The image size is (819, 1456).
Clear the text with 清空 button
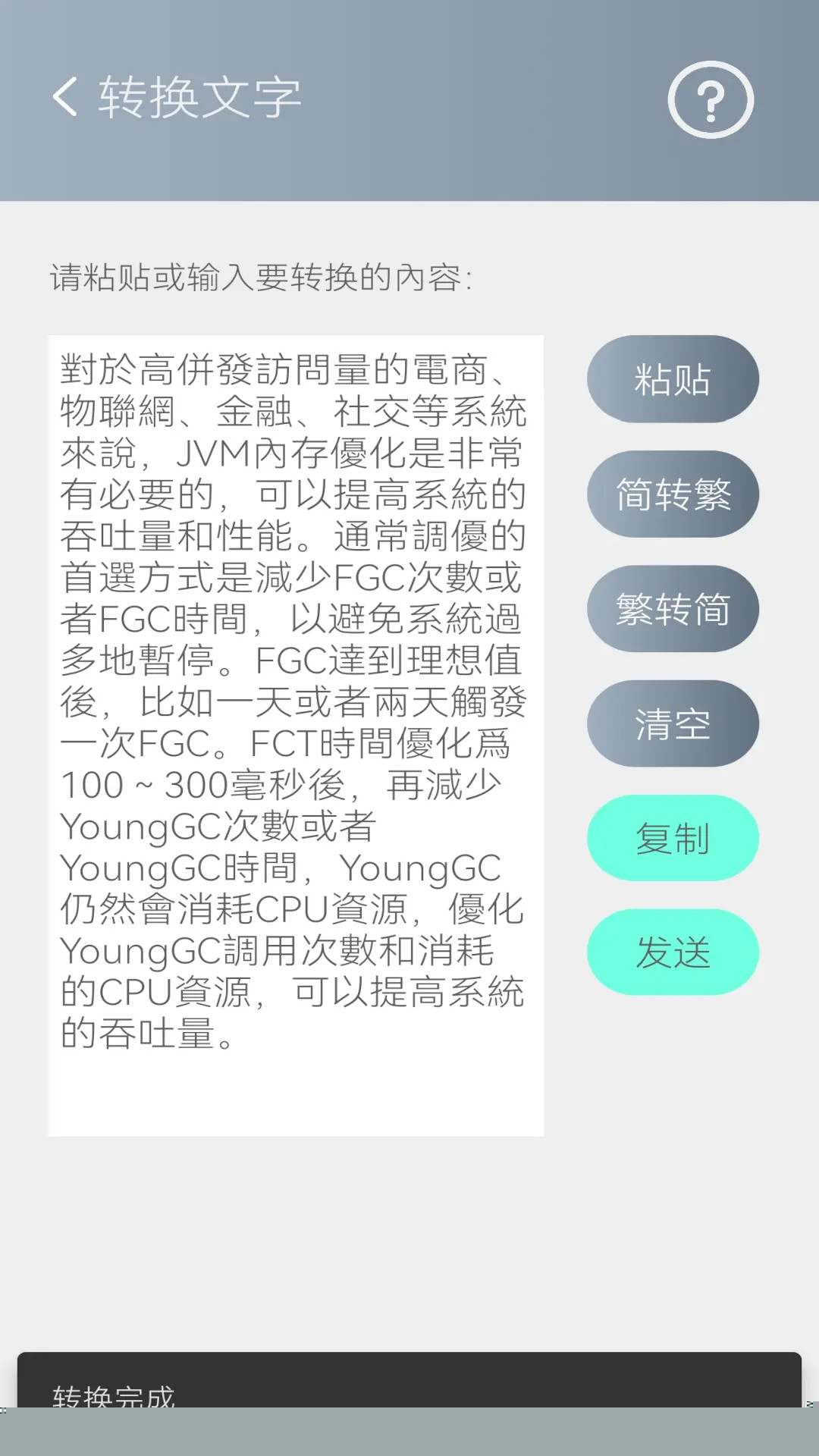(x=673, y=723)
